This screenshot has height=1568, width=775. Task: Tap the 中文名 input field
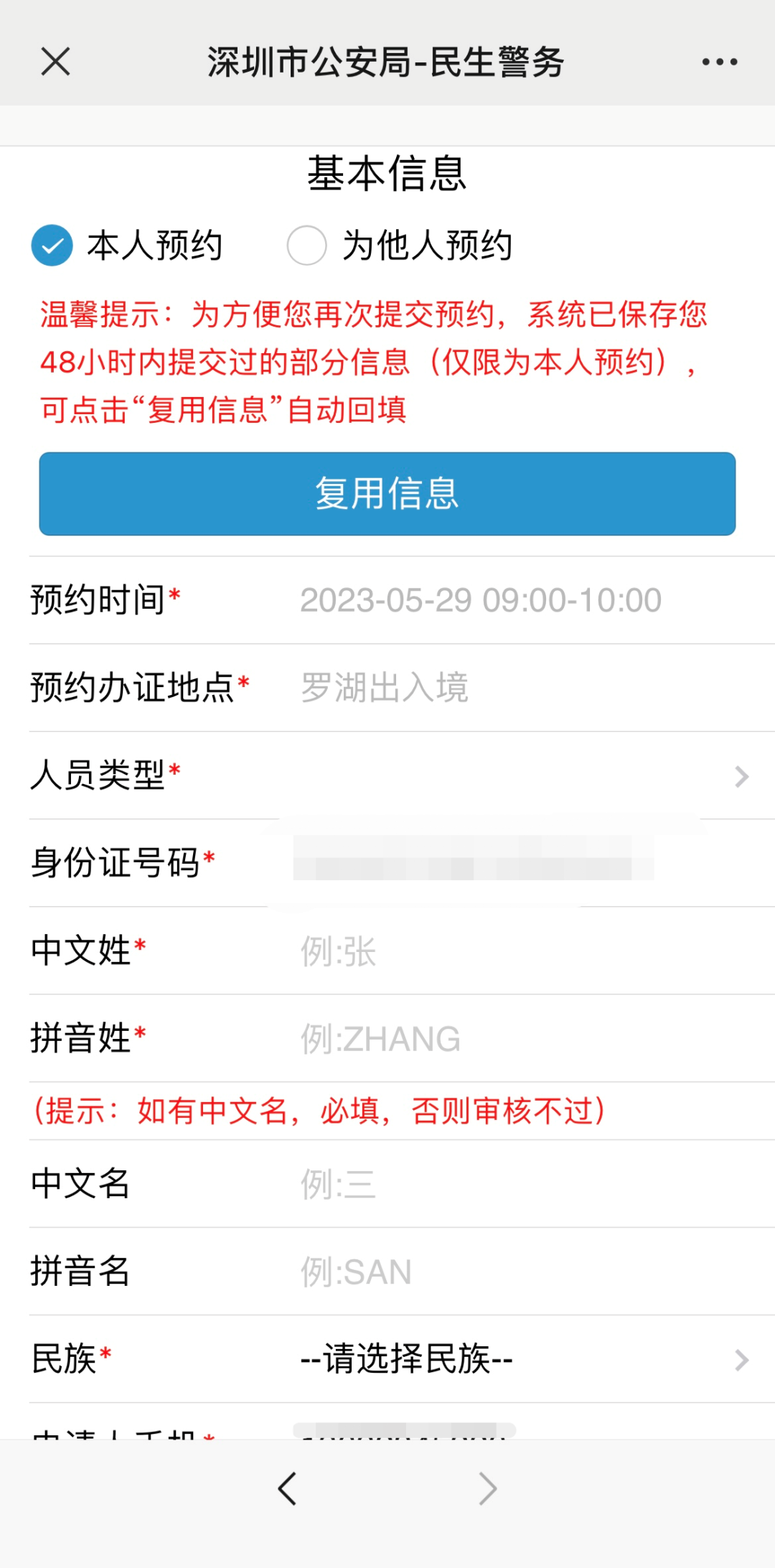tap(531, 1185)
